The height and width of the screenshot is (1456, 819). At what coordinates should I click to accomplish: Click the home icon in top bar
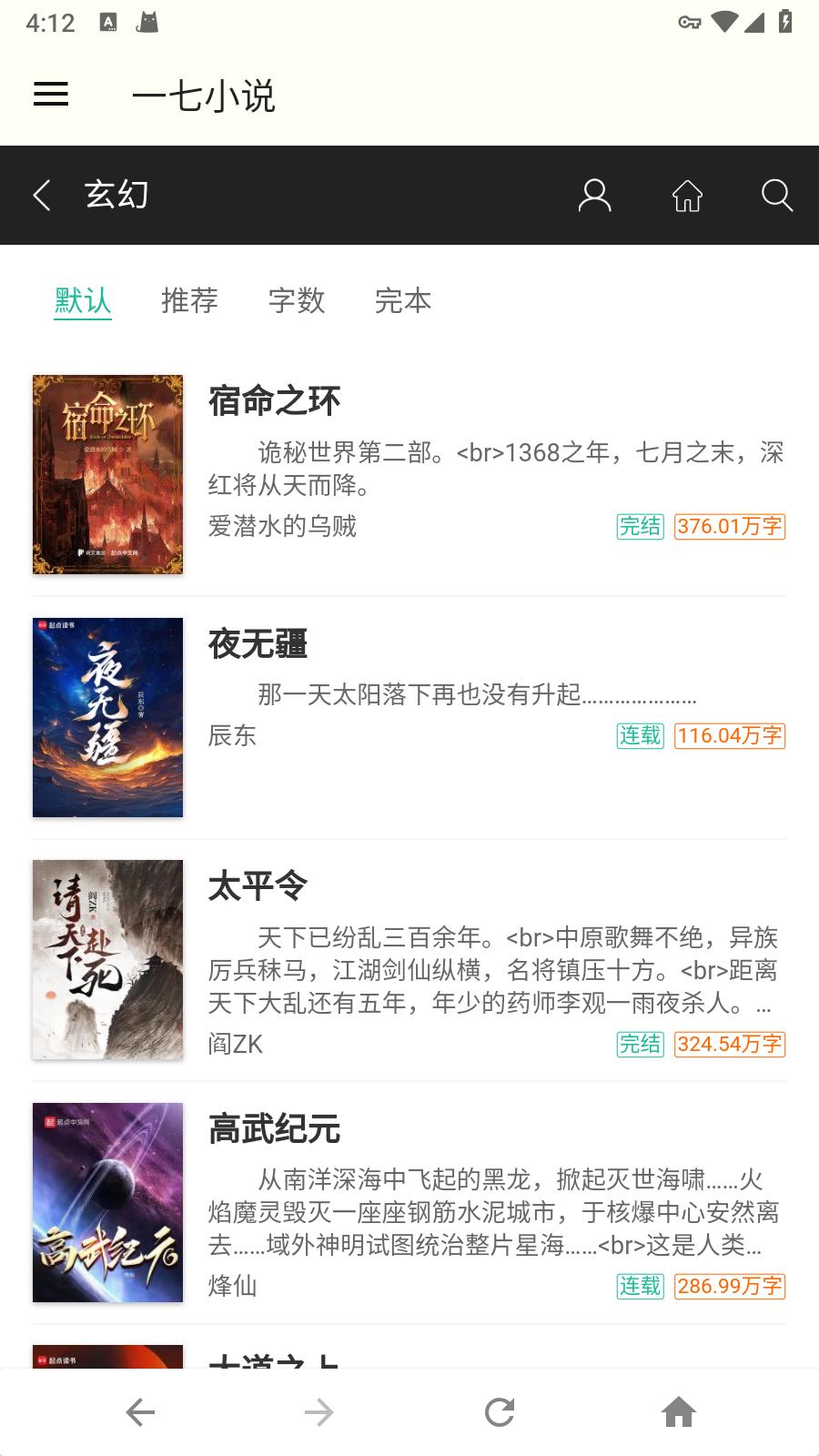687,196
